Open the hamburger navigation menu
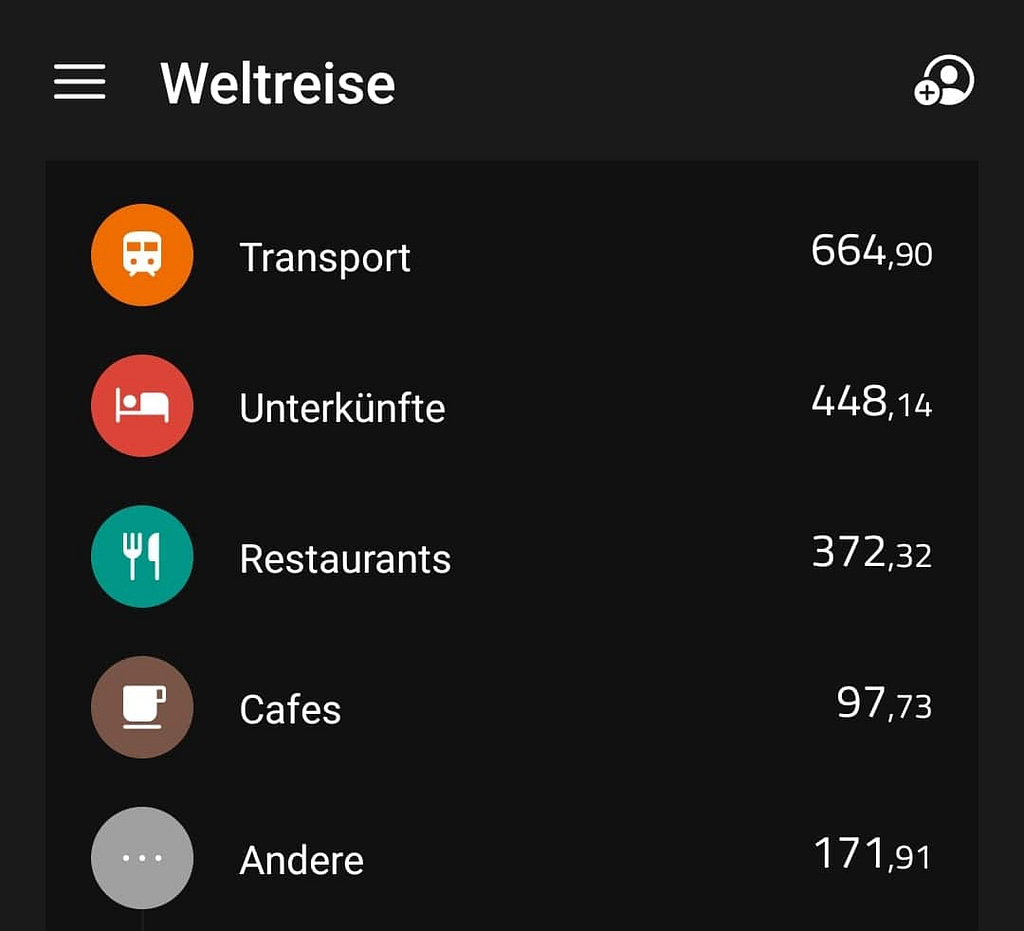The height and width of the screenshot is (931, 1024). 80,82
